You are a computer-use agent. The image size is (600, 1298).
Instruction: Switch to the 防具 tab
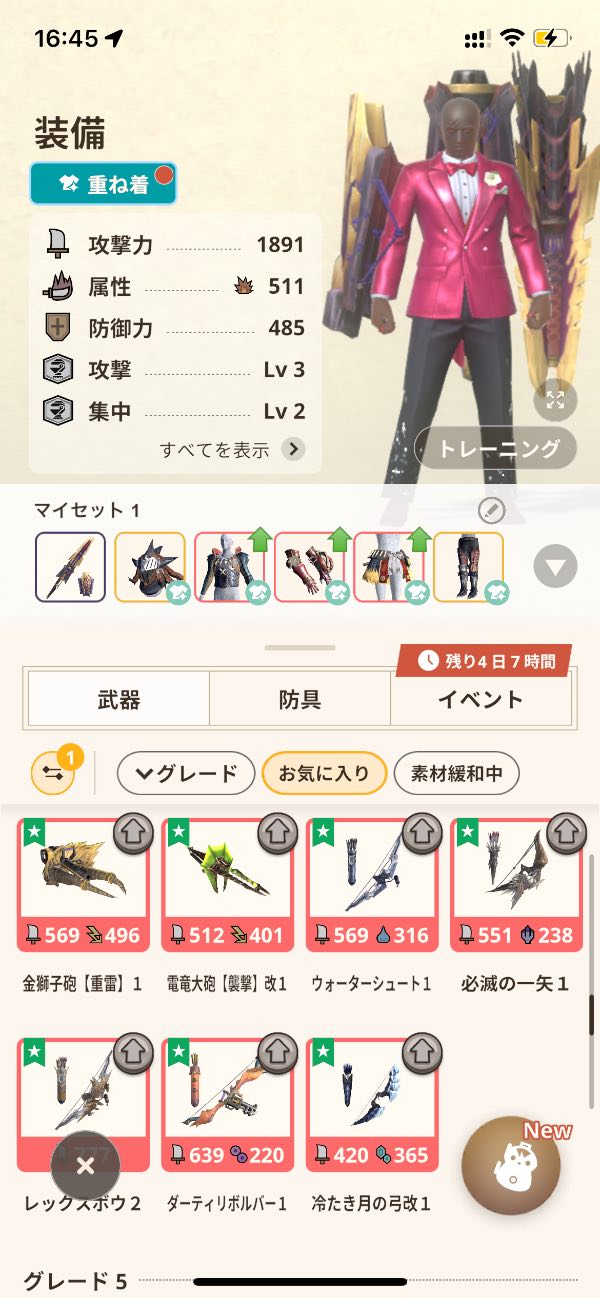(299, 698)
